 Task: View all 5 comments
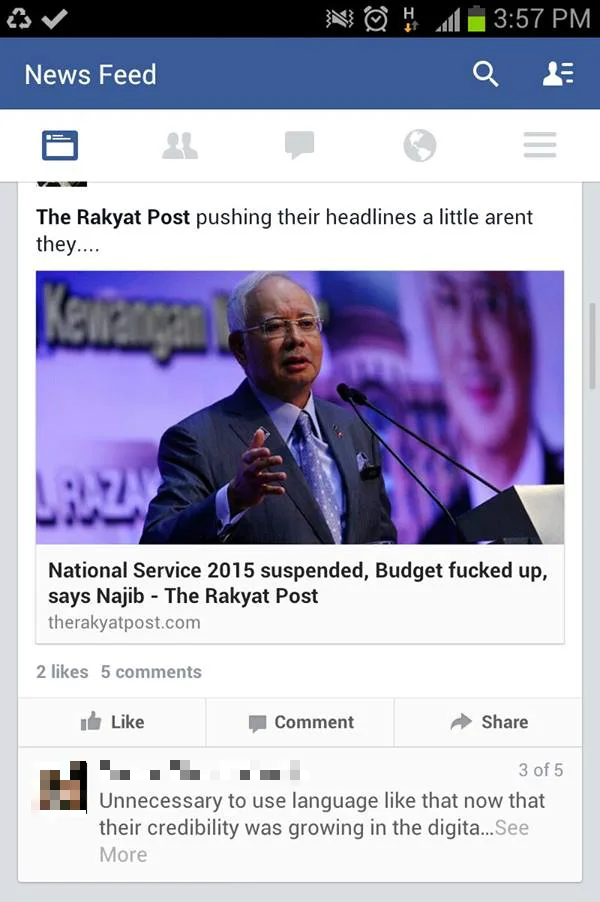pyautogui.click(x=151, y=672)
